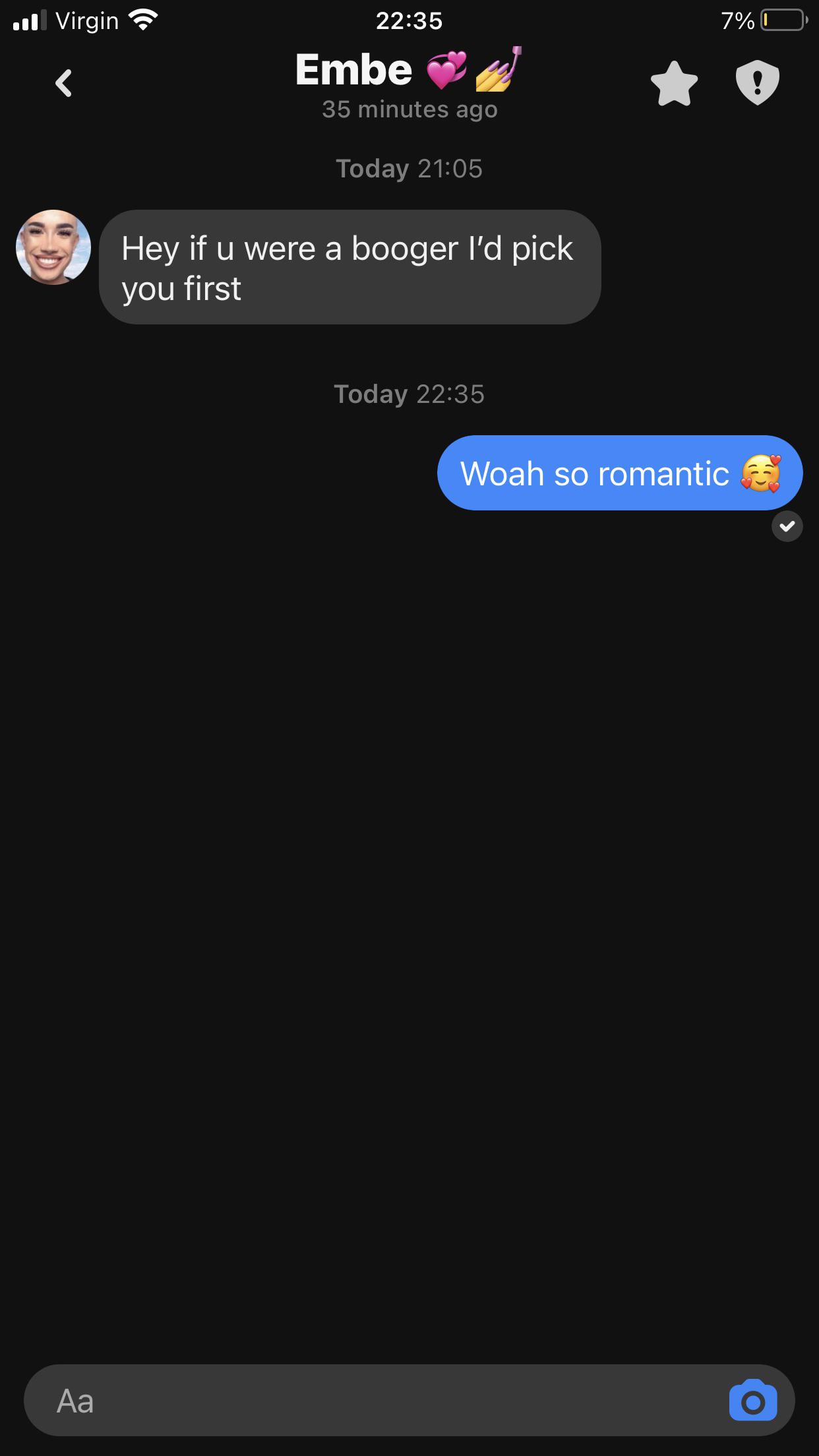The height and width of the screenshot is (1456, 819).
Task: Focus the message text field
Action: pos(369,1401)
